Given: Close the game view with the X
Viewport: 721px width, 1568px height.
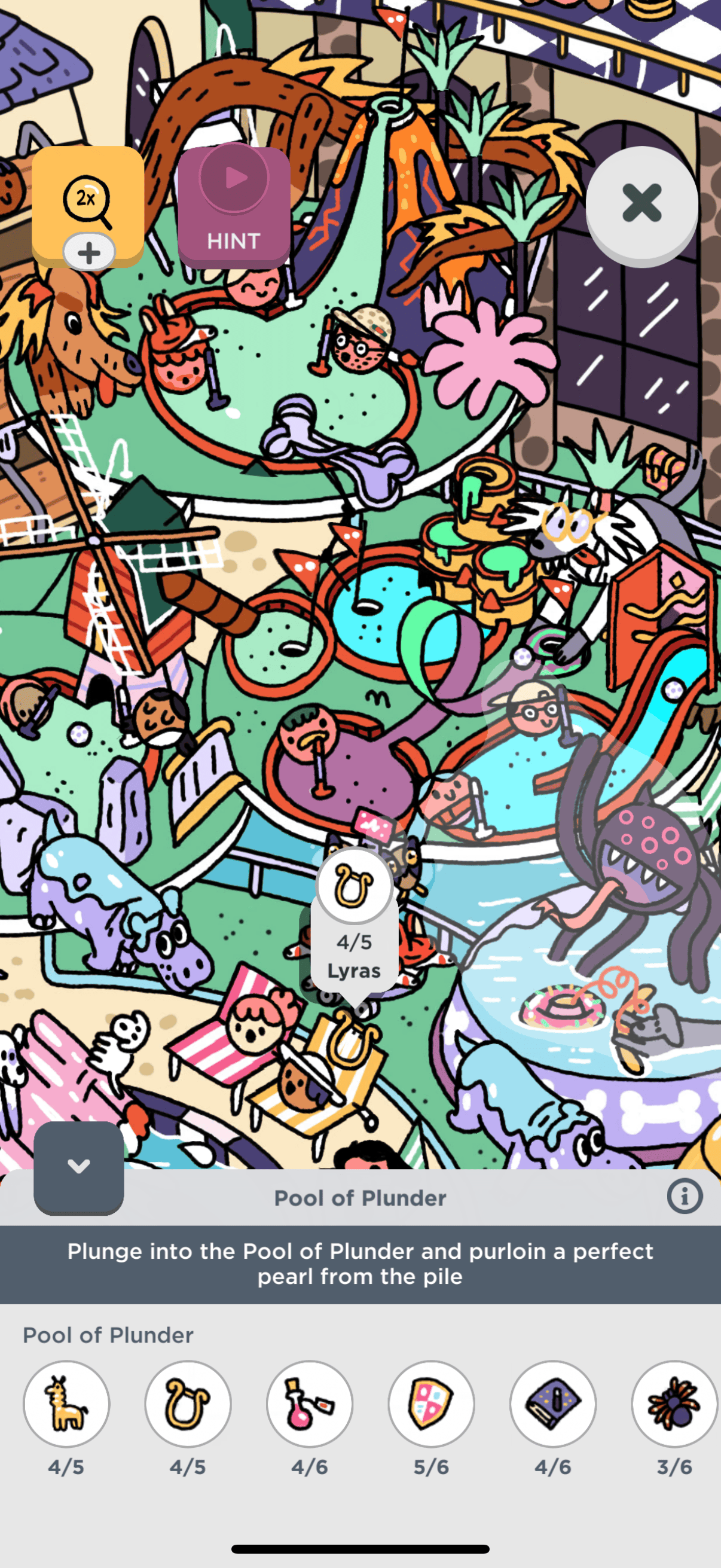Looking at the screenshot, I should 641,203.
